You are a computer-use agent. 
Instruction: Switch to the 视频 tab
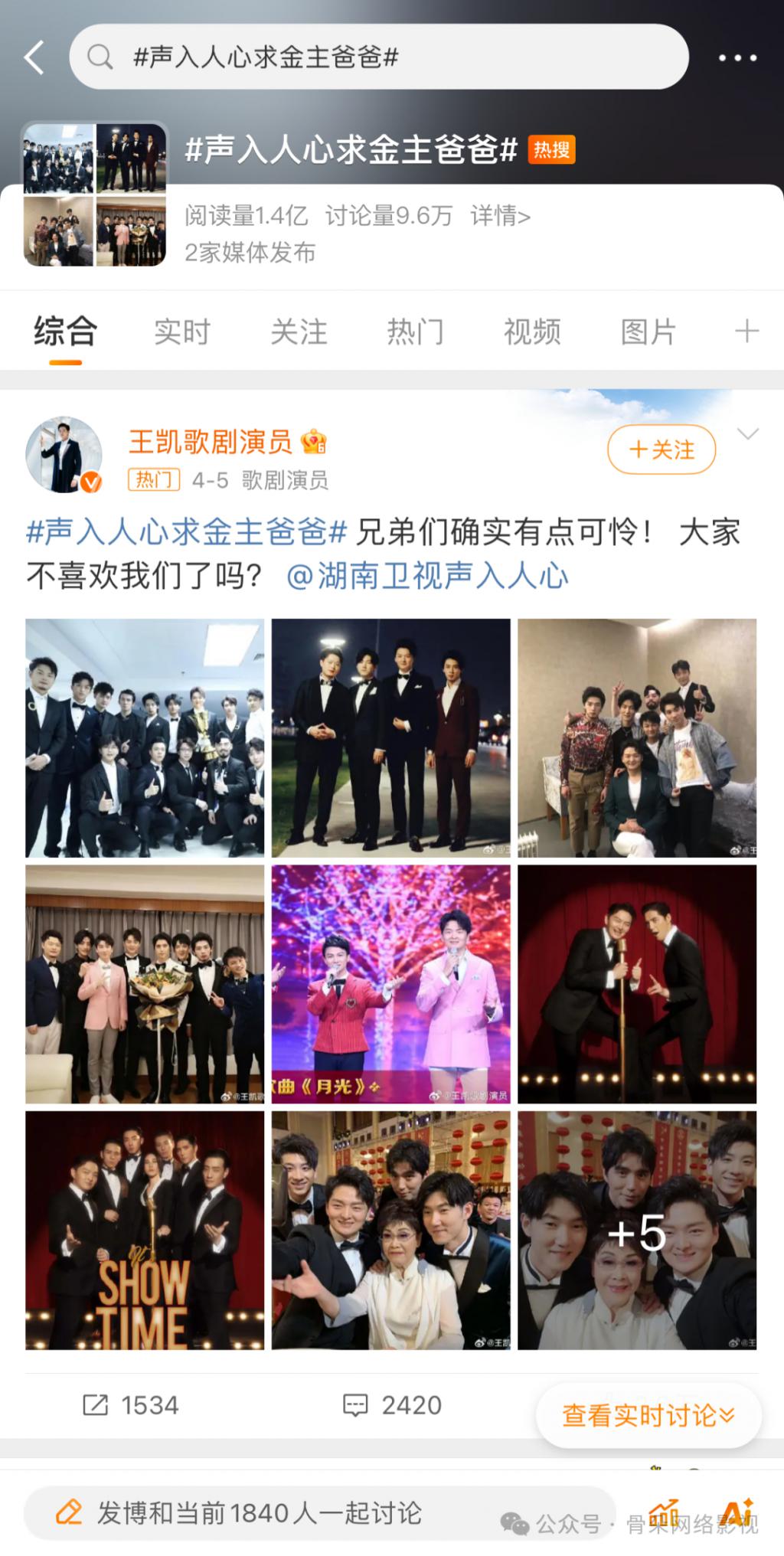coord(532,332)
